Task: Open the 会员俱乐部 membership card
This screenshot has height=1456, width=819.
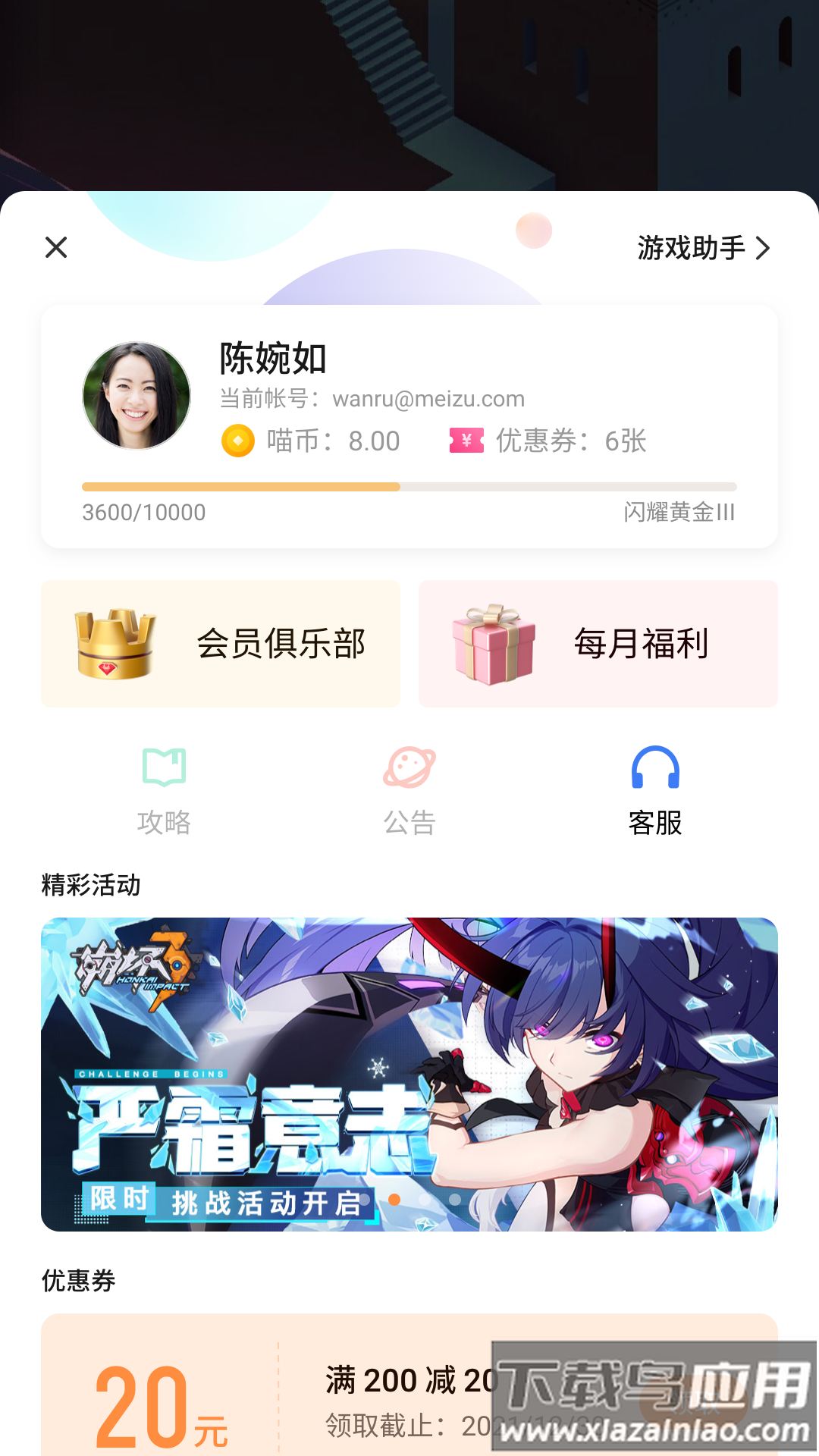Action: (220, 643)
